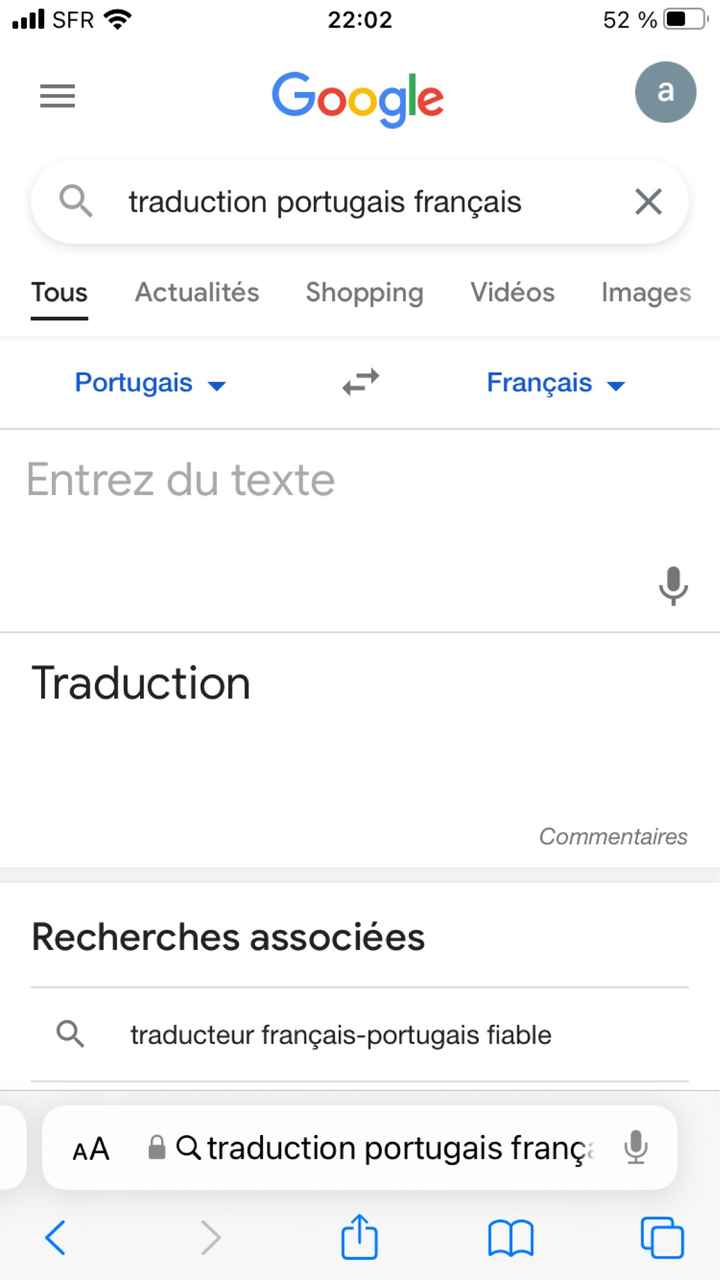Go back to the previous page
The width and height of the screenshot is (720, 1280).
click(x=56, y=1239)
